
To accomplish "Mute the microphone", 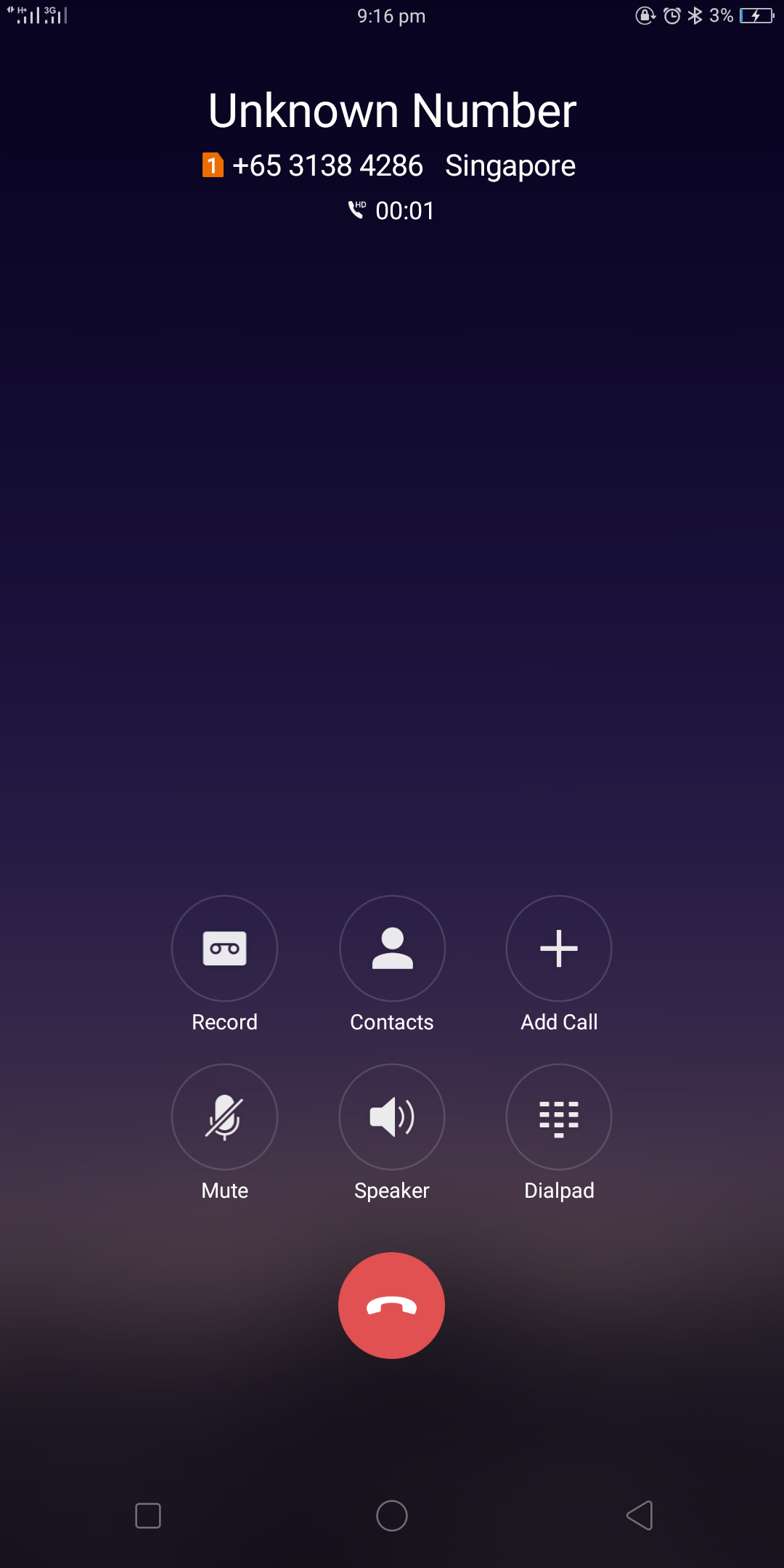I will (224, 1116).
